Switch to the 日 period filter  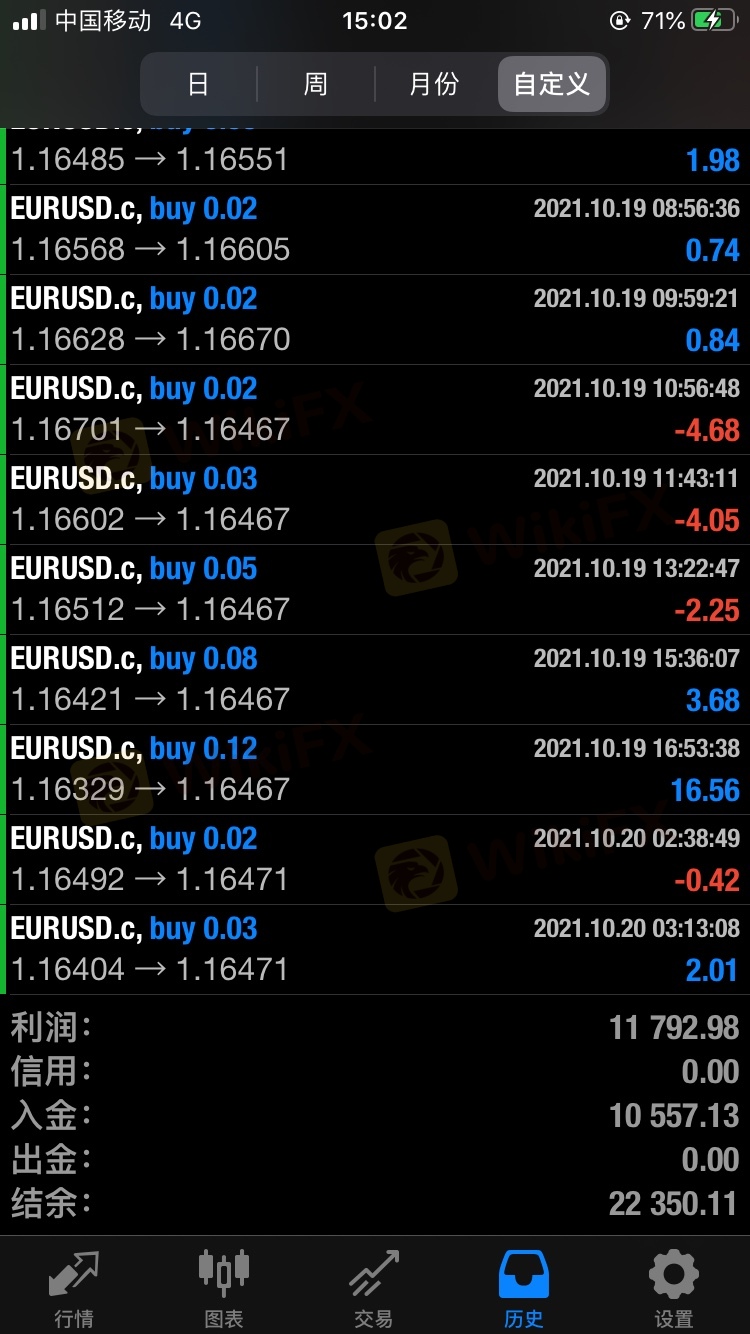tap(198, 84)
